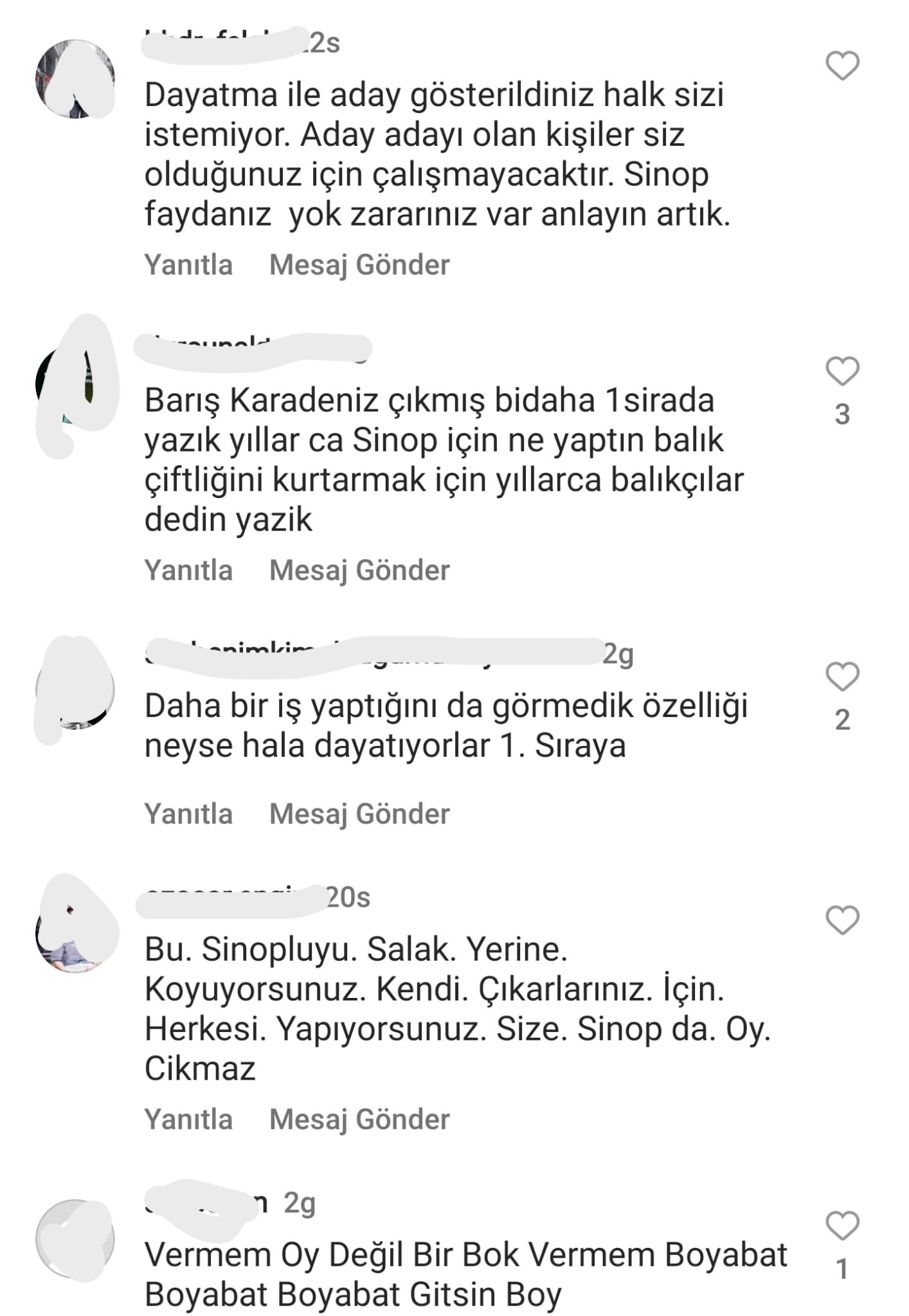Image resolution: width=909 pixels, height=1316 pixels.
Task: Reply via Yanıtla to 'Barış Karadeniz çıkmış' comment
Action: click(188, 570)
